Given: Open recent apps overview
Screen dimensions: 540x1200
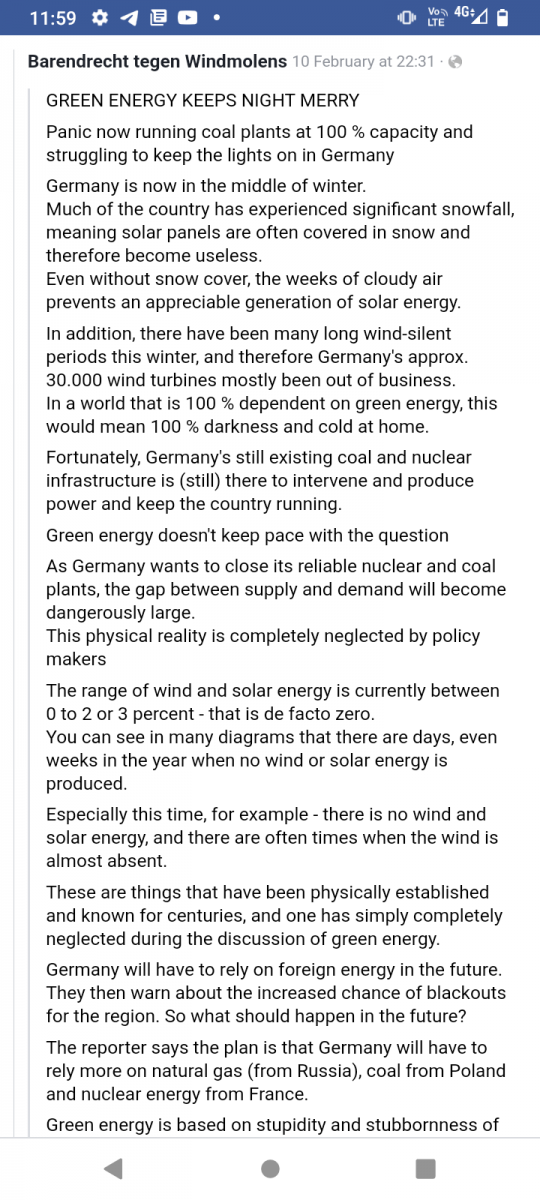Looking at the screenshot, I should 425,1168.
